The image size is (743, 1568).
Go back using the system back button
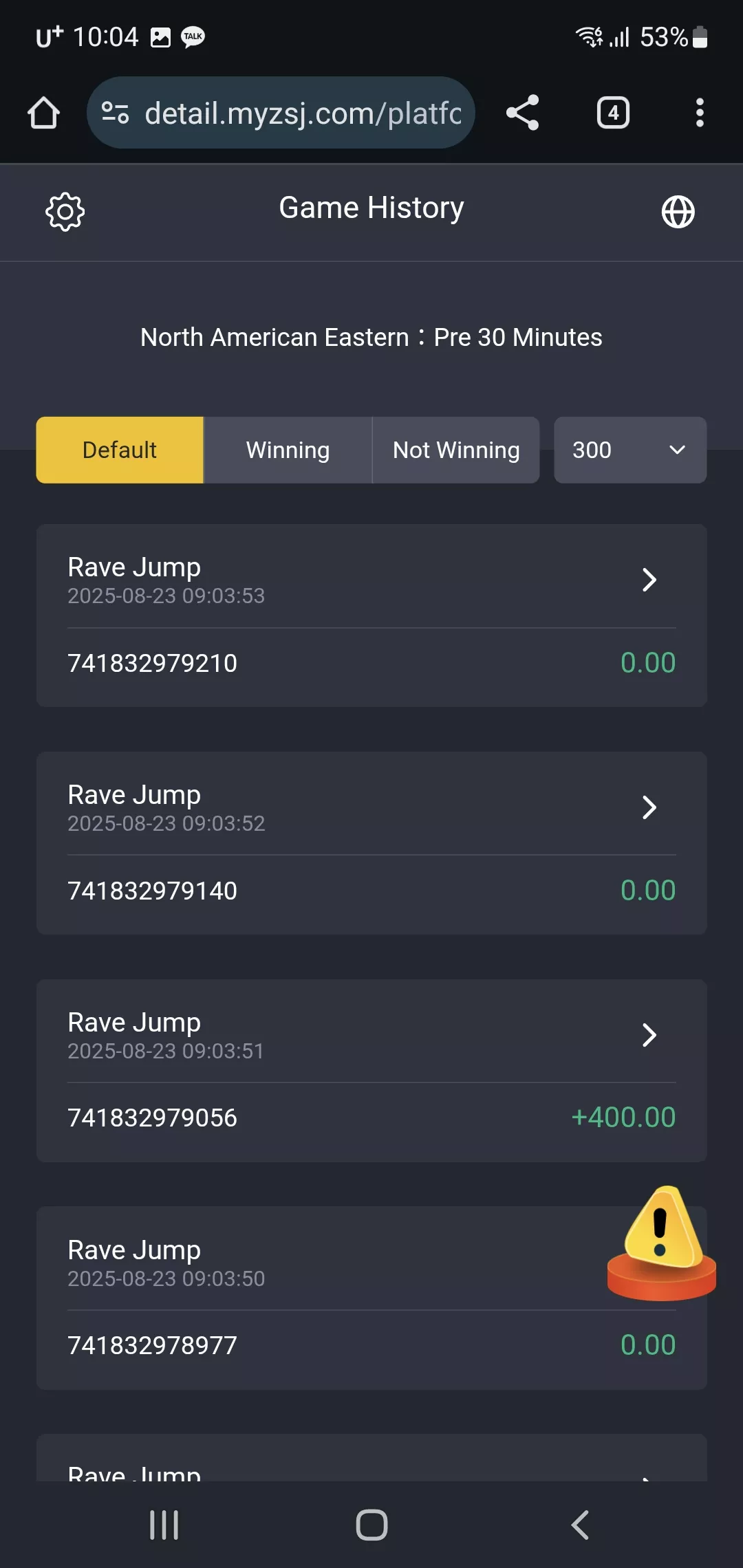click(580, 1525)
